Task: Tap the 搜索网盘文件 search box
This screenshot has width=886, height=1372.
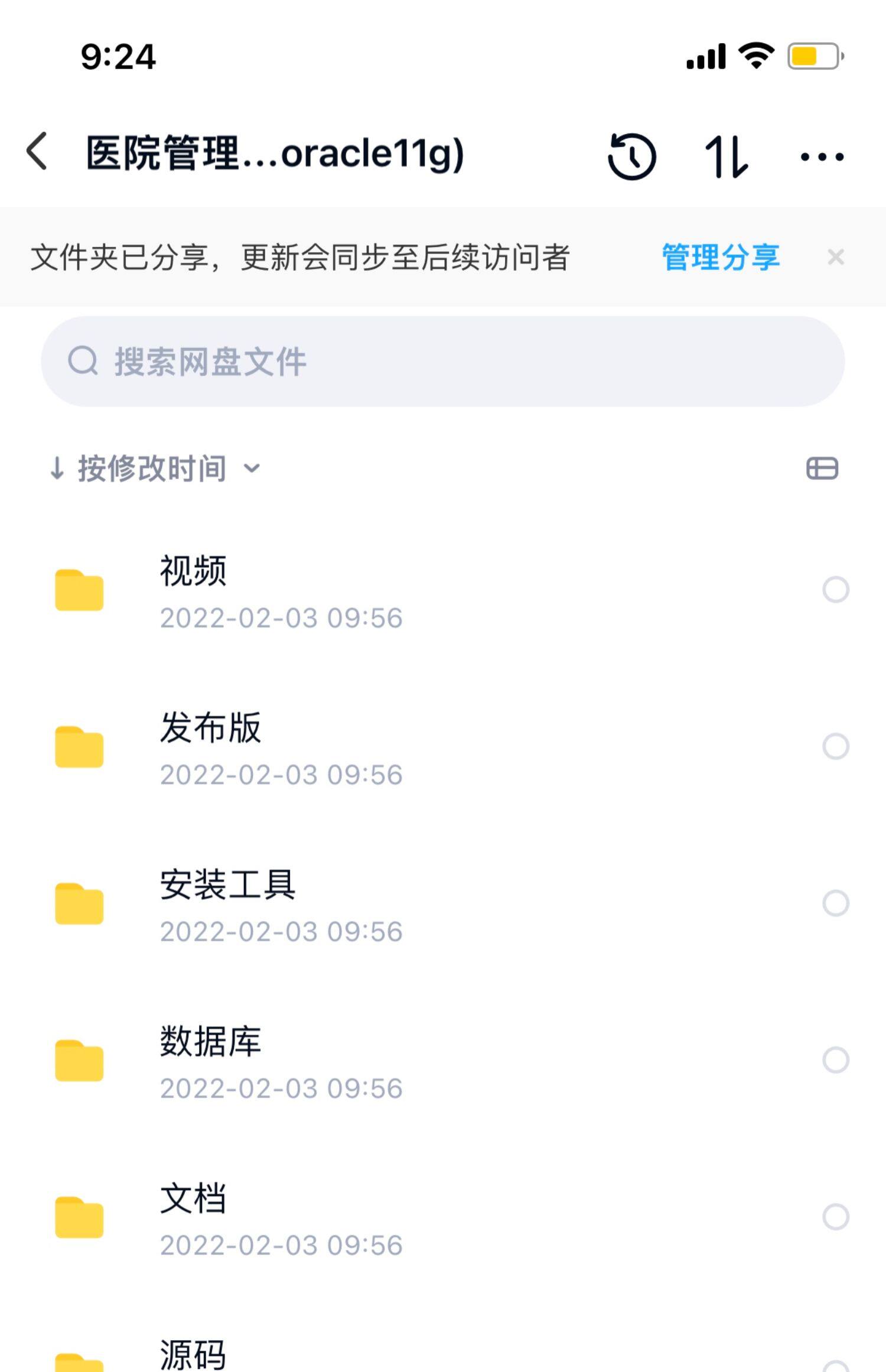Action: pyautogui.click(x=442, y=361)
